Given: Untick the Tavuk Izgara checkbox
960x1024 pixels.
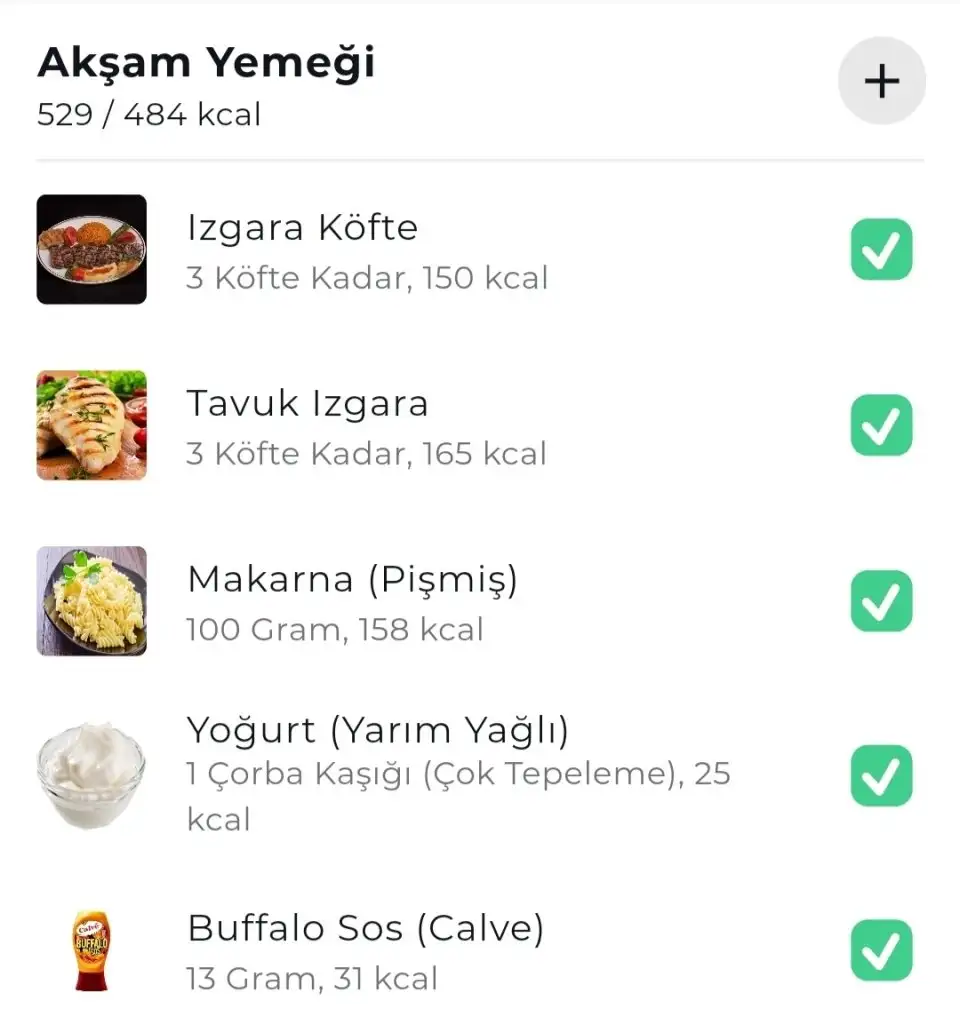Looking at the screenshot, I should coord(881,425).
